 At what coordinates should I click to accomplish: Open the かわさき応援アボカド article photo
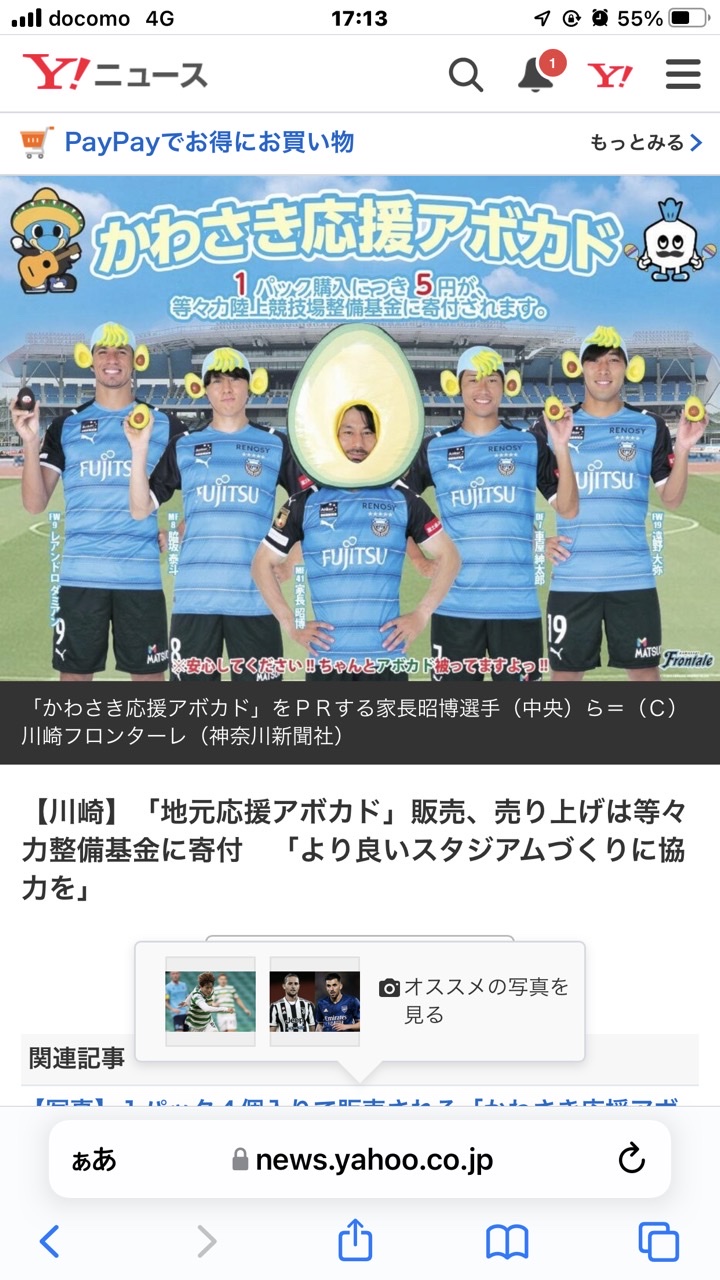pos(360,428)
